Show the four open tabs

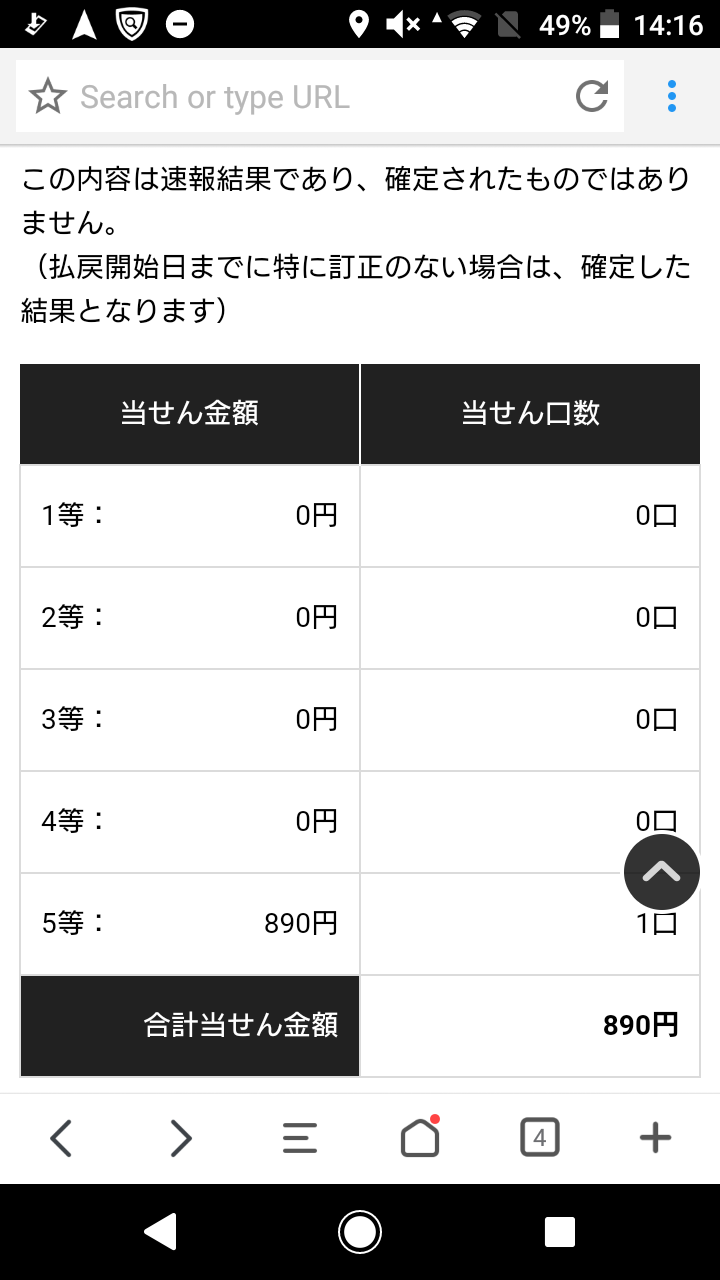[540, 1138]
